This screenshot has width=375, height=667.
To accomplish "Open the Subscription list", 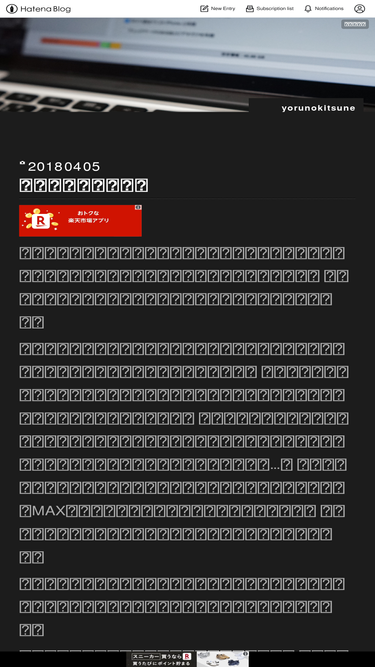I will 270,9.
